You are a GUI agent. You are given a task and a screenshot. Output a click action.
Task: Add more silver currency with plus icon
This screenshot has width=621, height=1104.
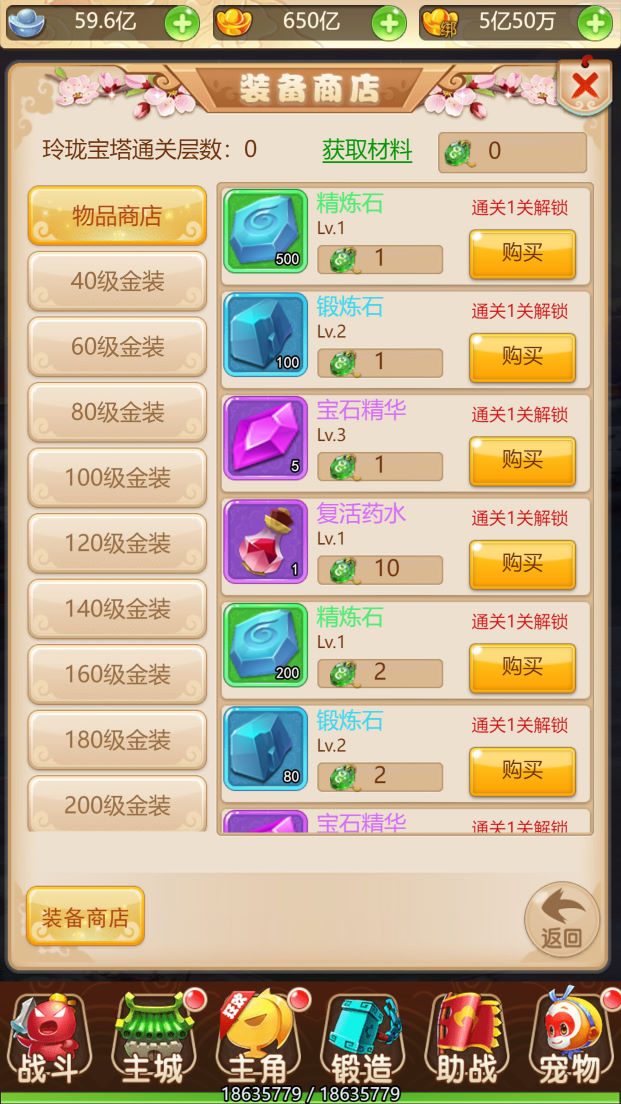[x=181, y=23]
